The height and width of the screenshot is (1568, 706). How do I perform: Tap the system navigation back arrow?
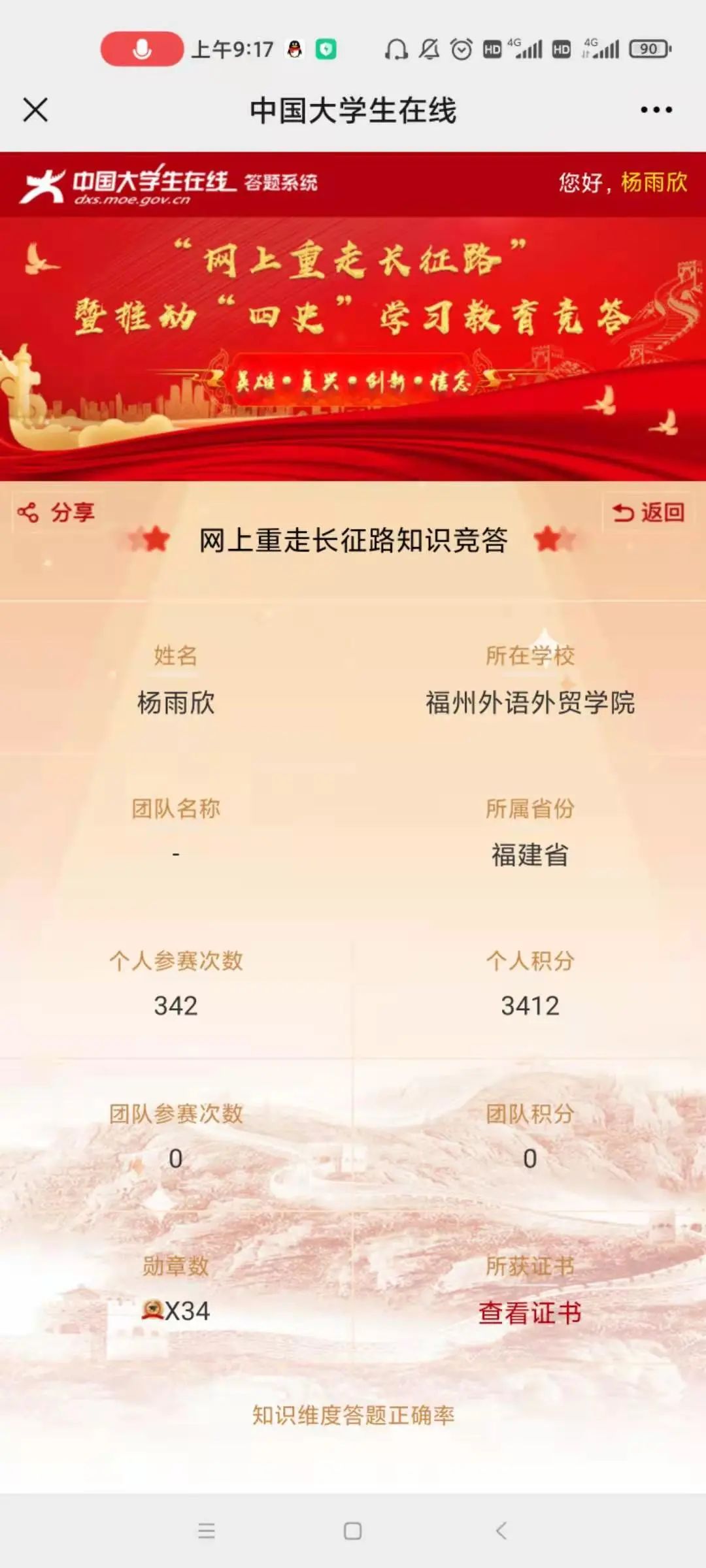(501, 1530)
